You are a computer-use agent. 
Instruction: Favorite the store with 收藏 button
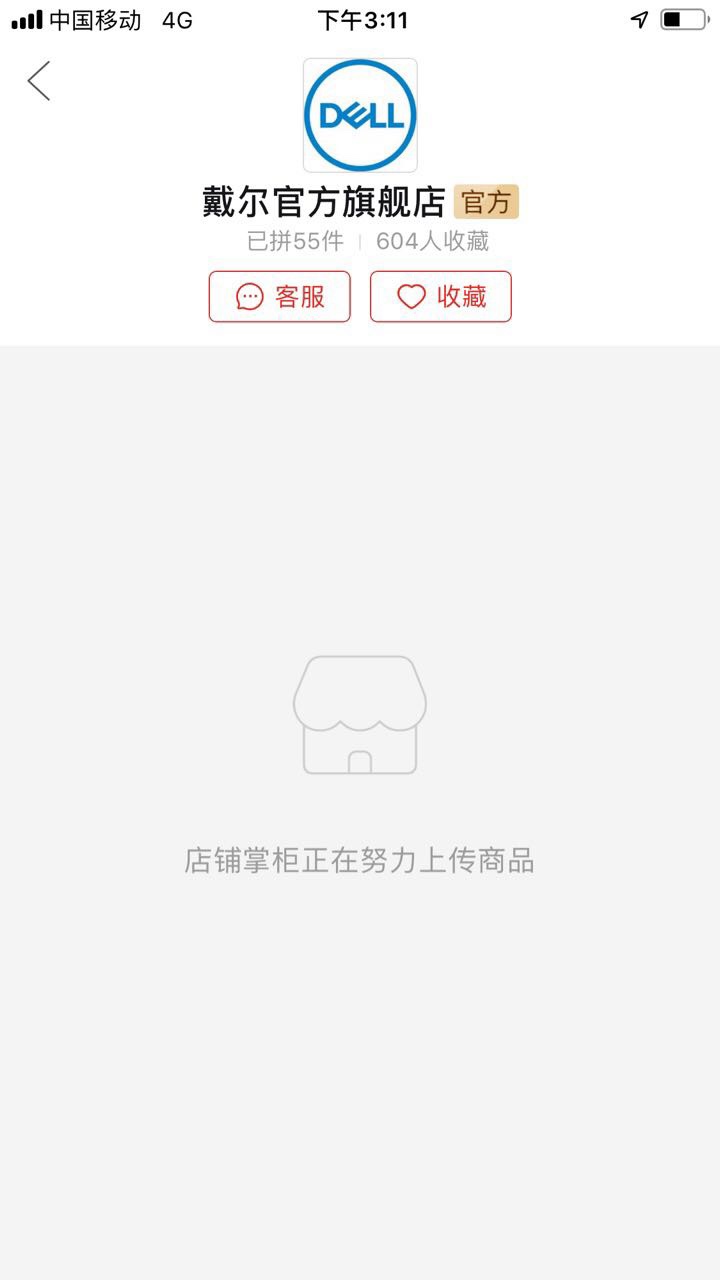441,297
